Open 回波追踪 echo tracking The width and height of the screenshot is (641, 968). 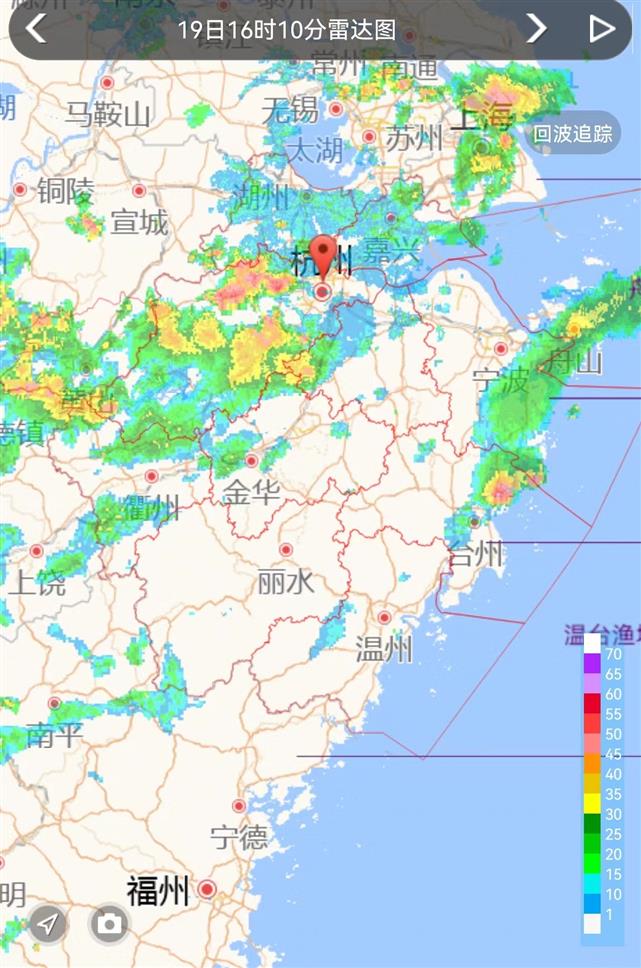(x=572, y=134)
